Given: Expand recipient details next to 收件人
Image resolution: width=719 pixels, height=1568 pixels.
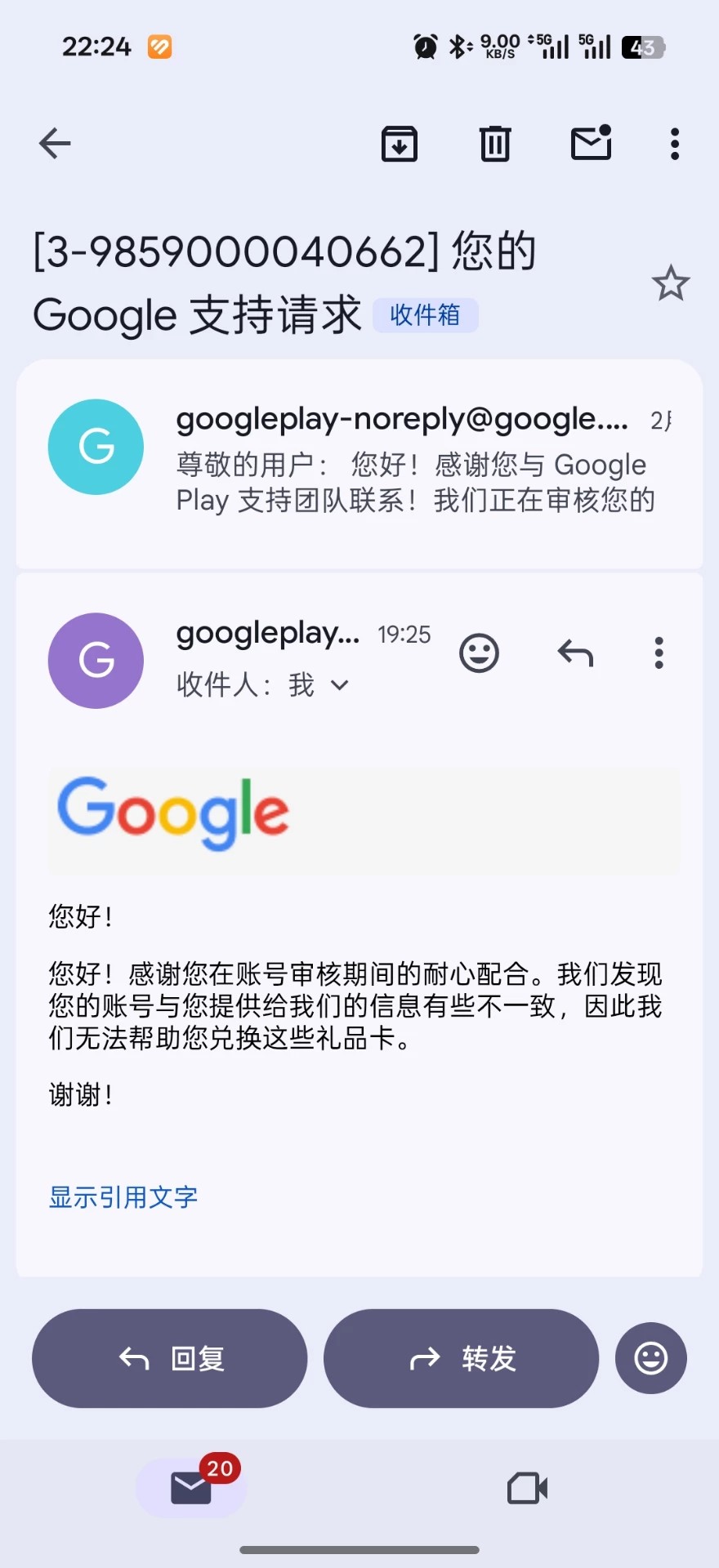Looking at the screenshot, I should [x=340, y=685].
